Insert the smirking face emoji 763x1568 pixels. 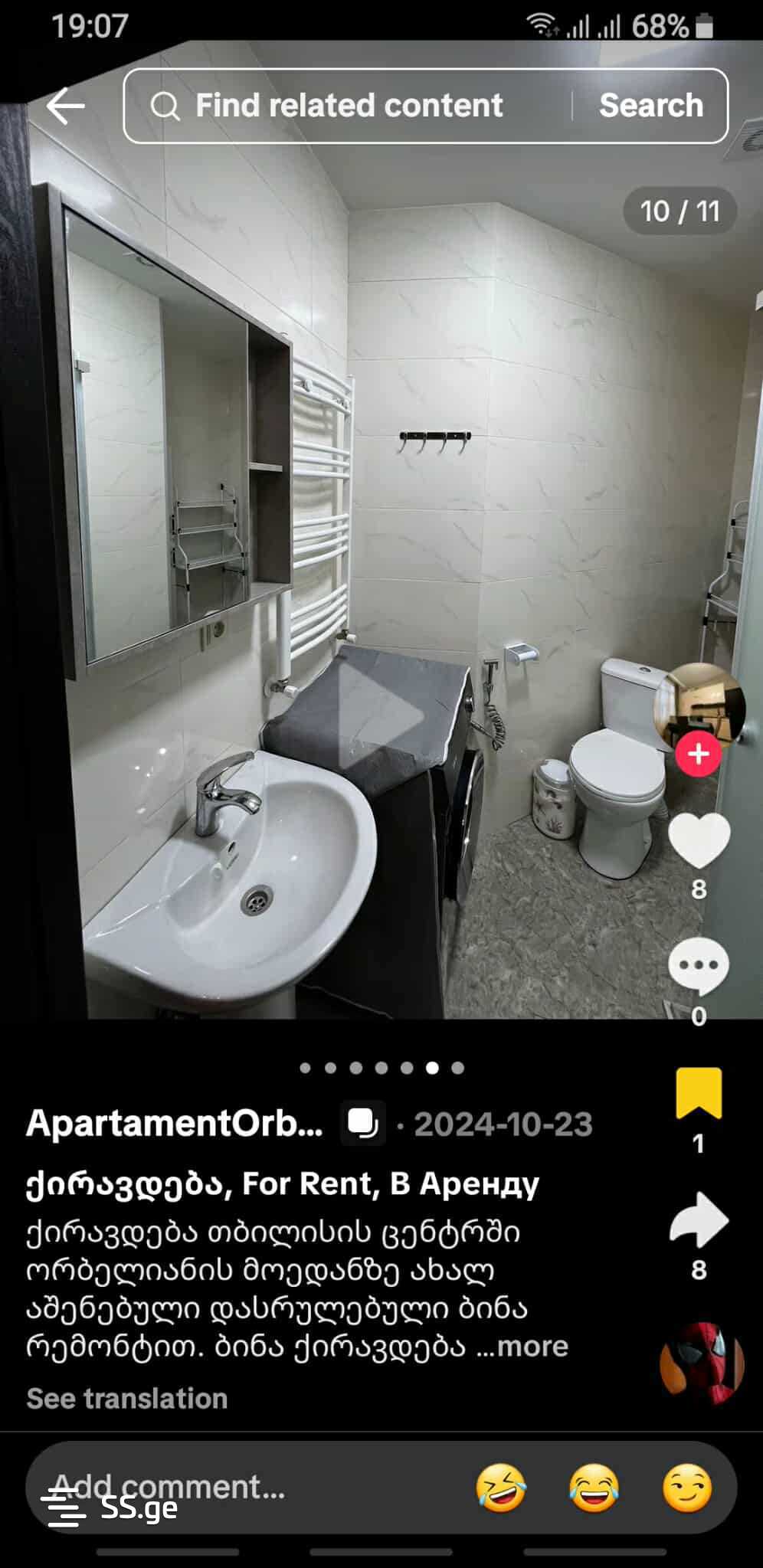point(687,1488)
